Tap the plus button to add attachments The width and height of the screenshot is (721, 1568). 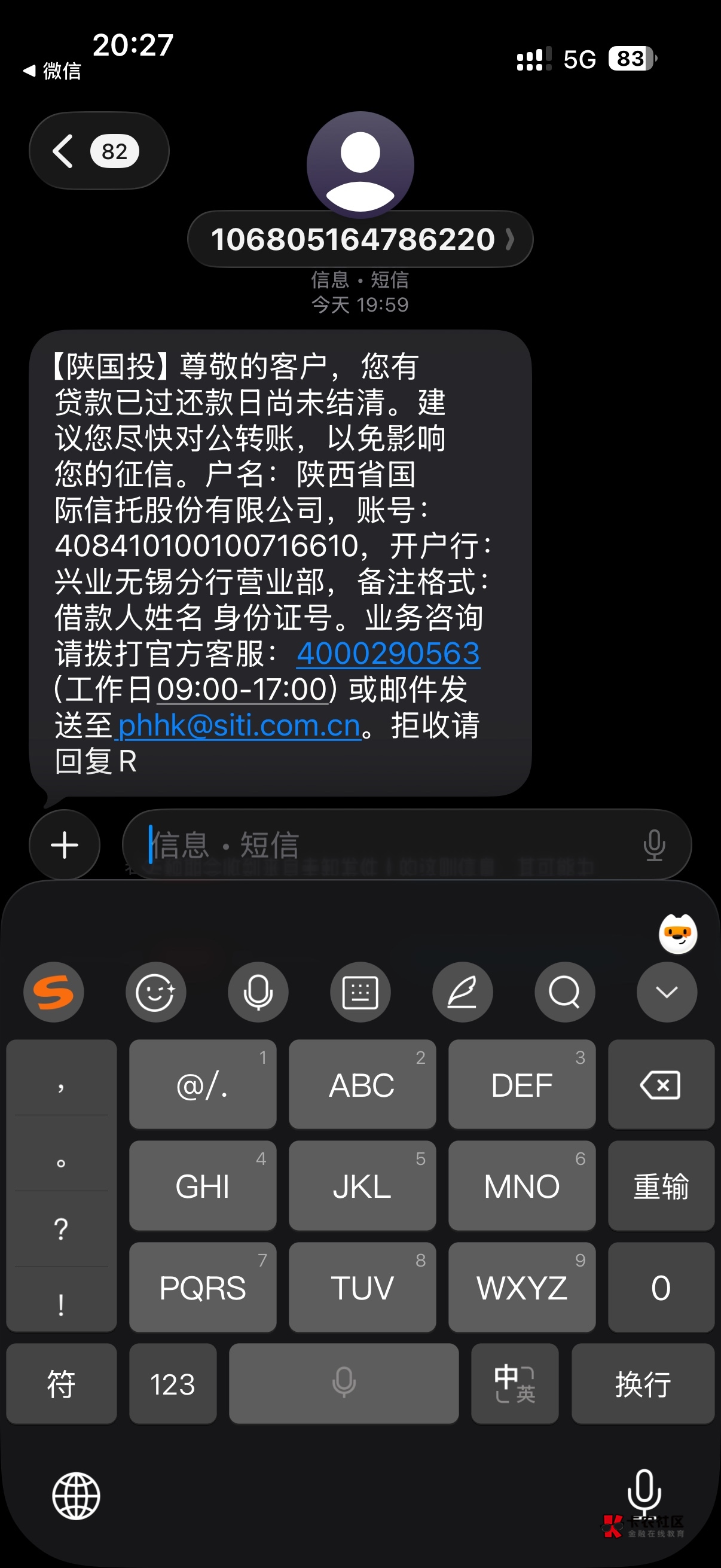[x=65, y=845]
